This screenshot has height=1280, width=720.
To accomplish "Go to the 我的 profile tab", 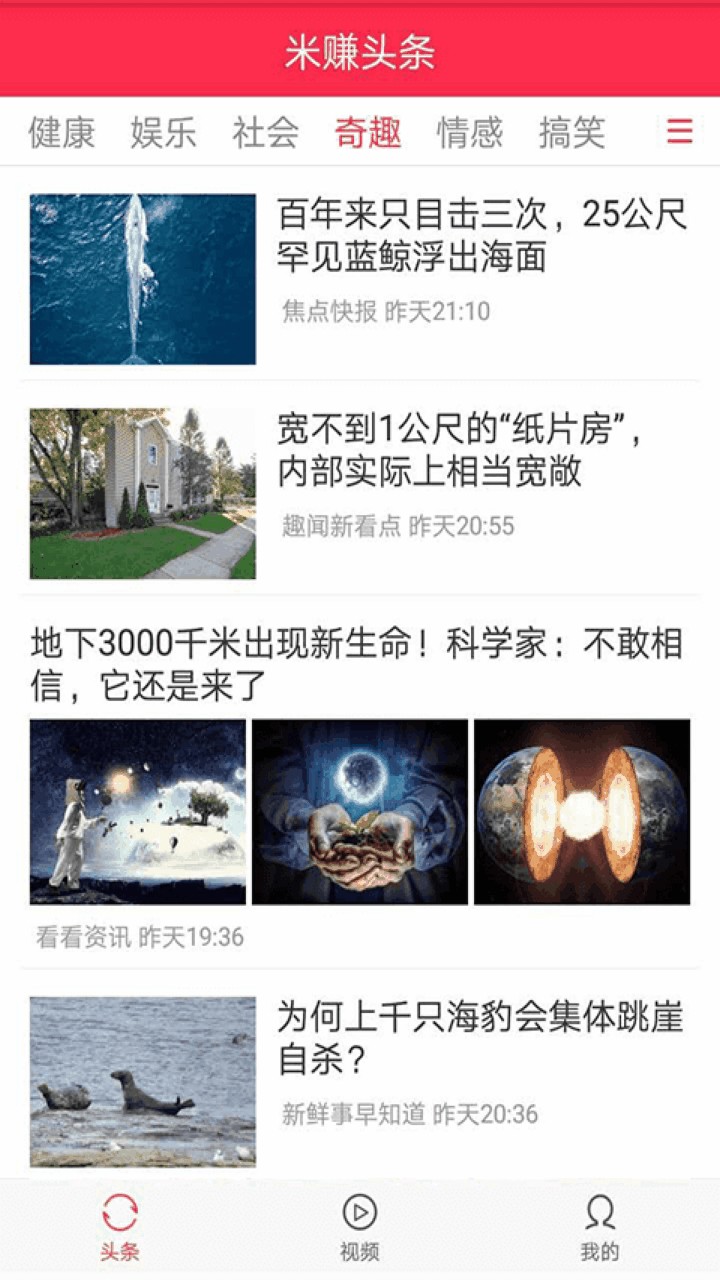I will [600, 1227].
